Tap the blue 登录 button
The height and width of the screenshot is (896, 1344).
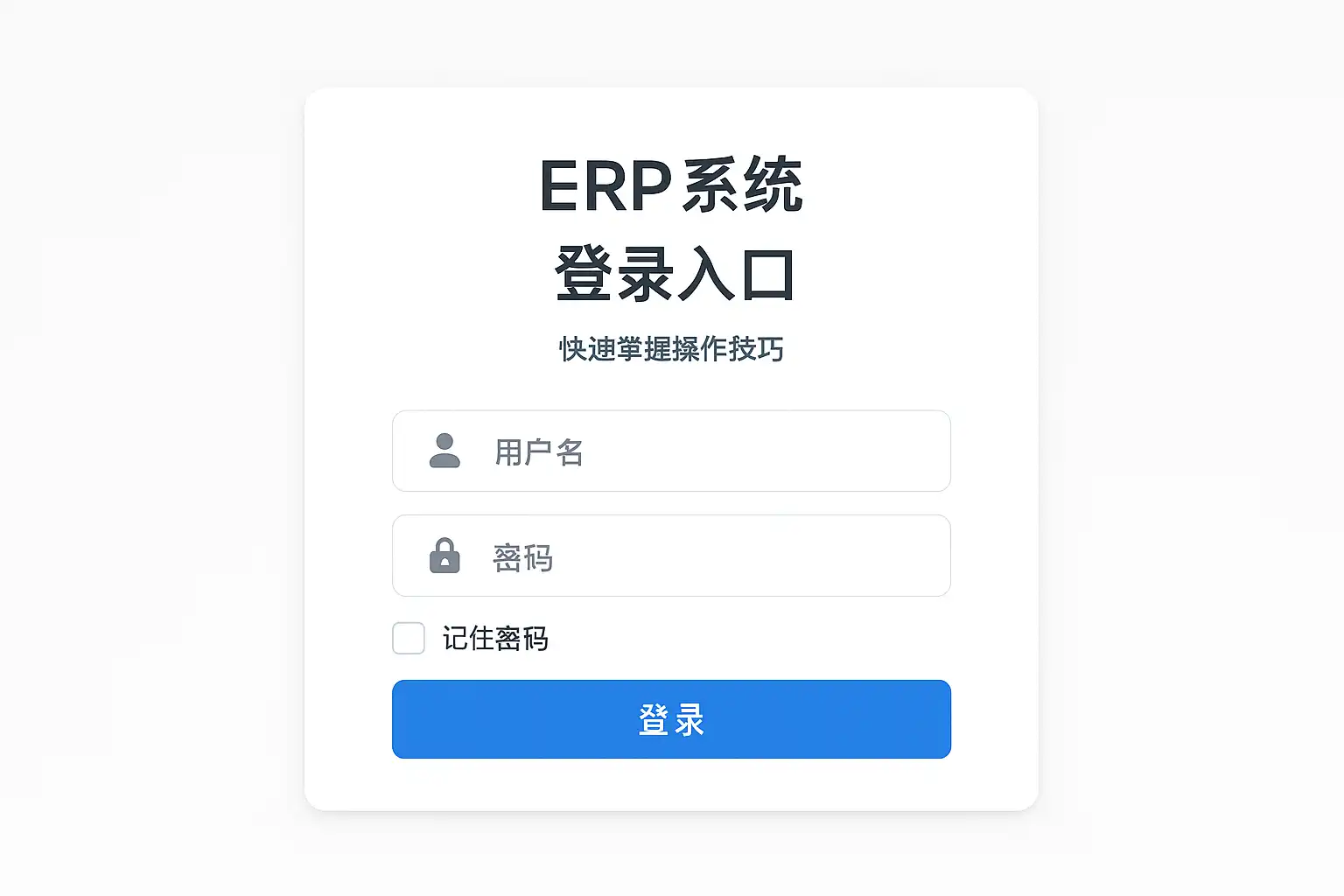pos(671,719)
